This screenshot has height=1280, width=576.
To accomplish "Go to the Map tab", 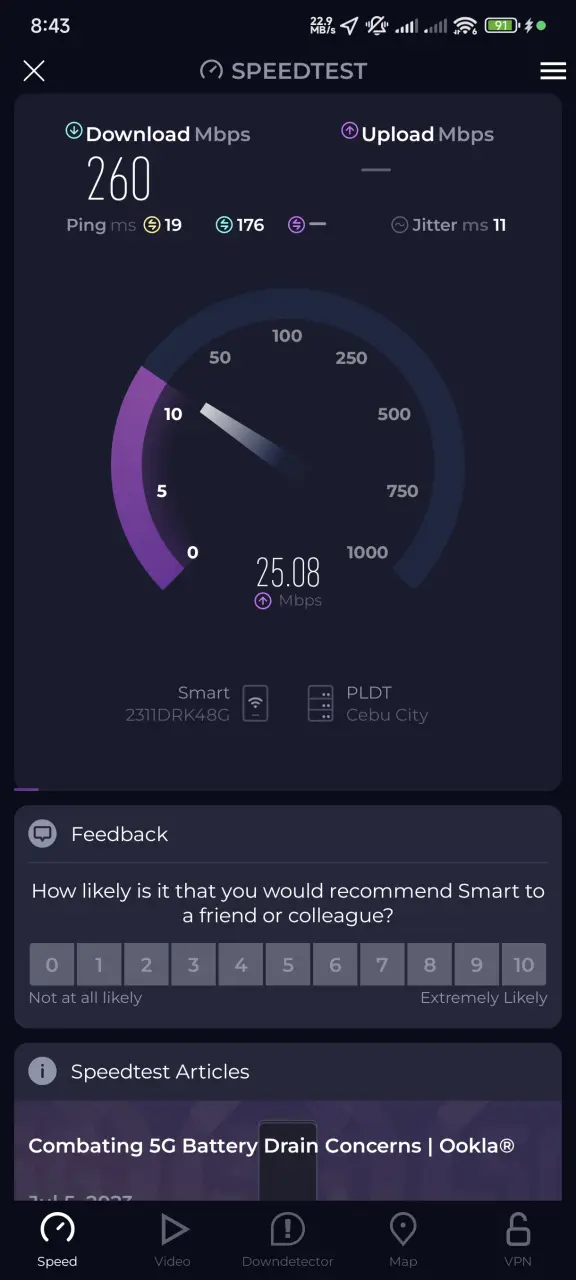I will 403,1241.
